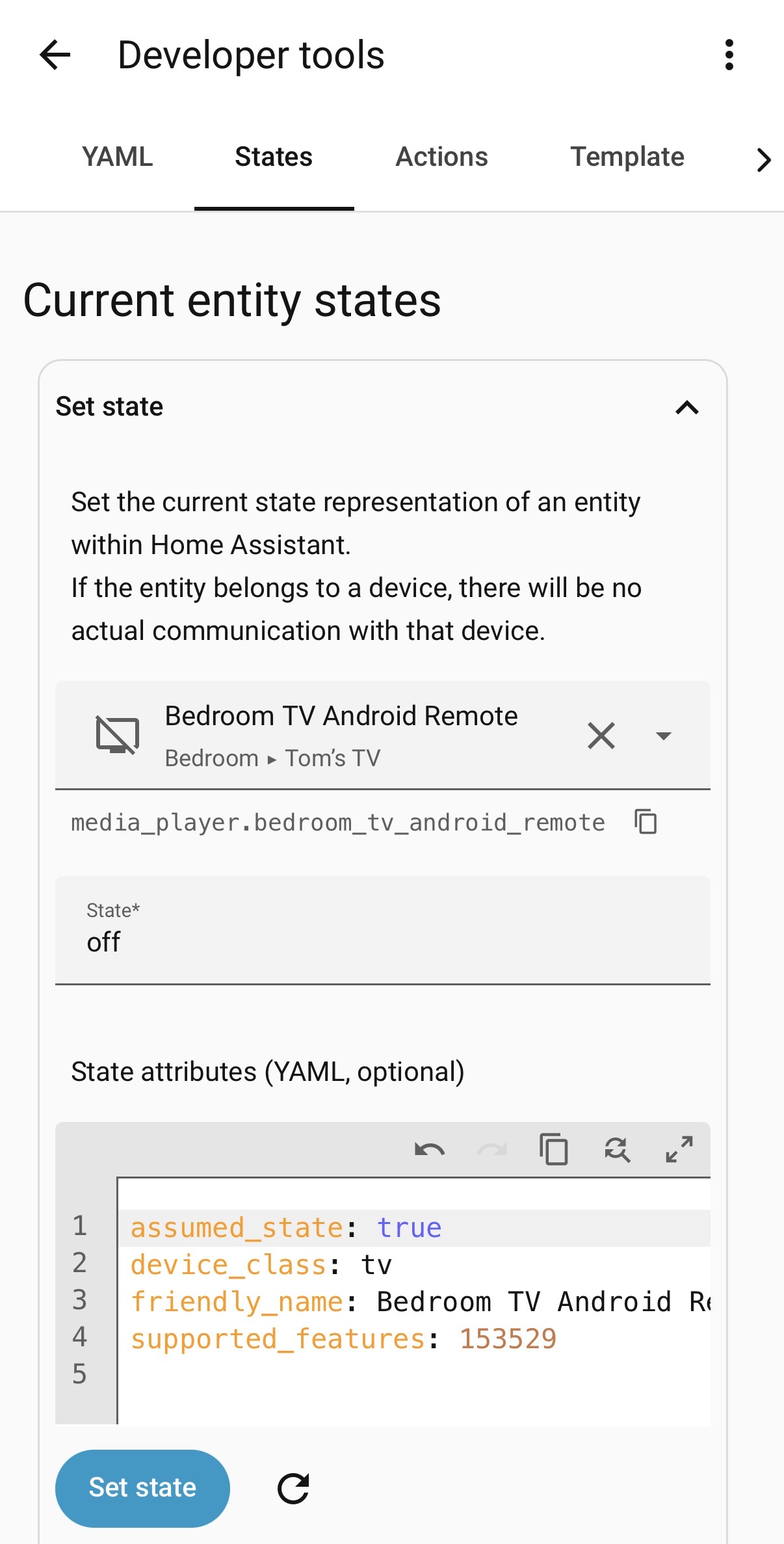Copy the state attributes YAML
This screenshot has height=1544, width=784.
tap(553, 1150)
